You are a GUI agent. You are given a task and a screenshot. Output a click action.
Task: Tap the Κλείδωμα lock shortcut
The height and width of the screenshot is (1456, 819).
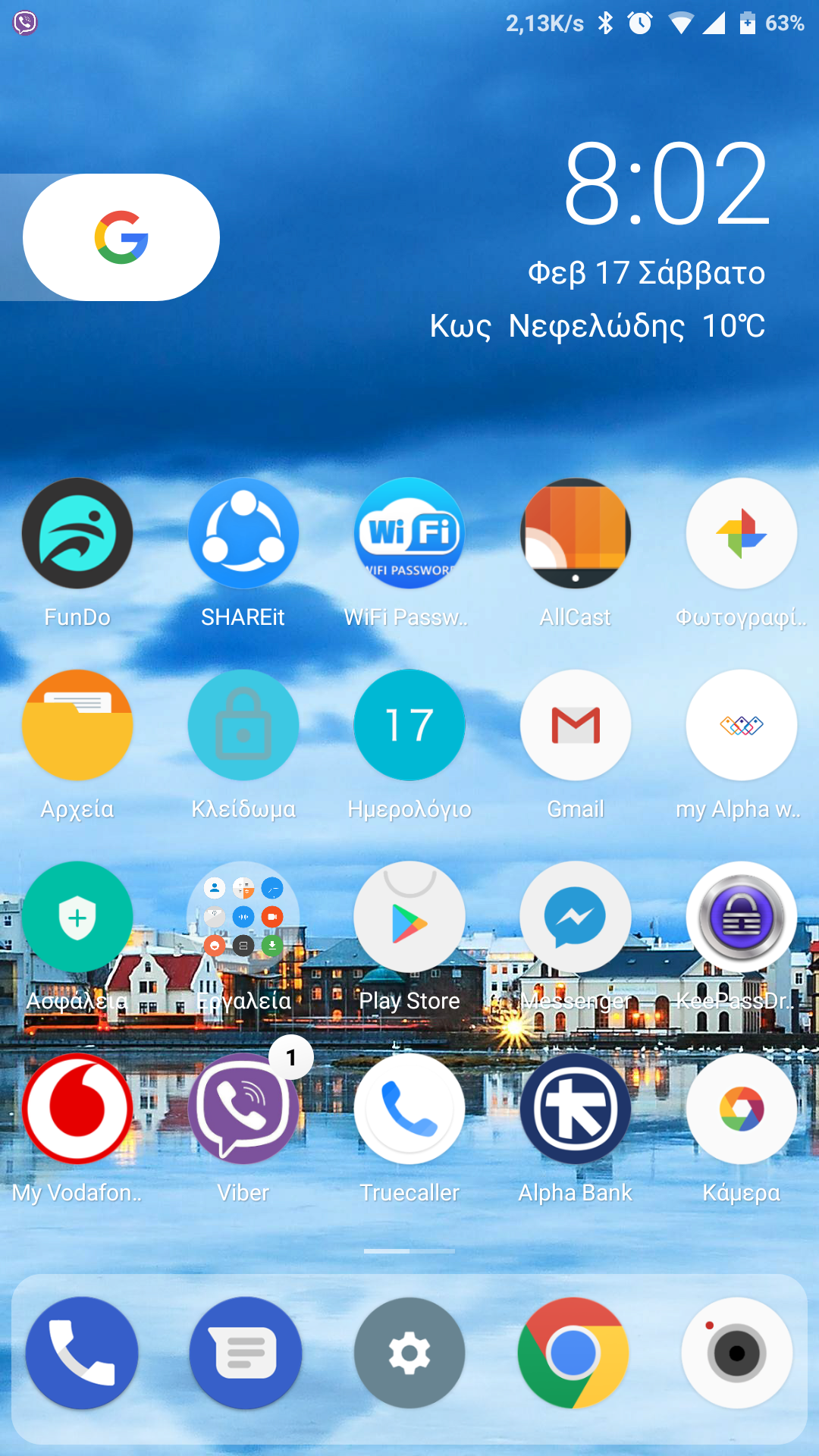coord(243,725)
